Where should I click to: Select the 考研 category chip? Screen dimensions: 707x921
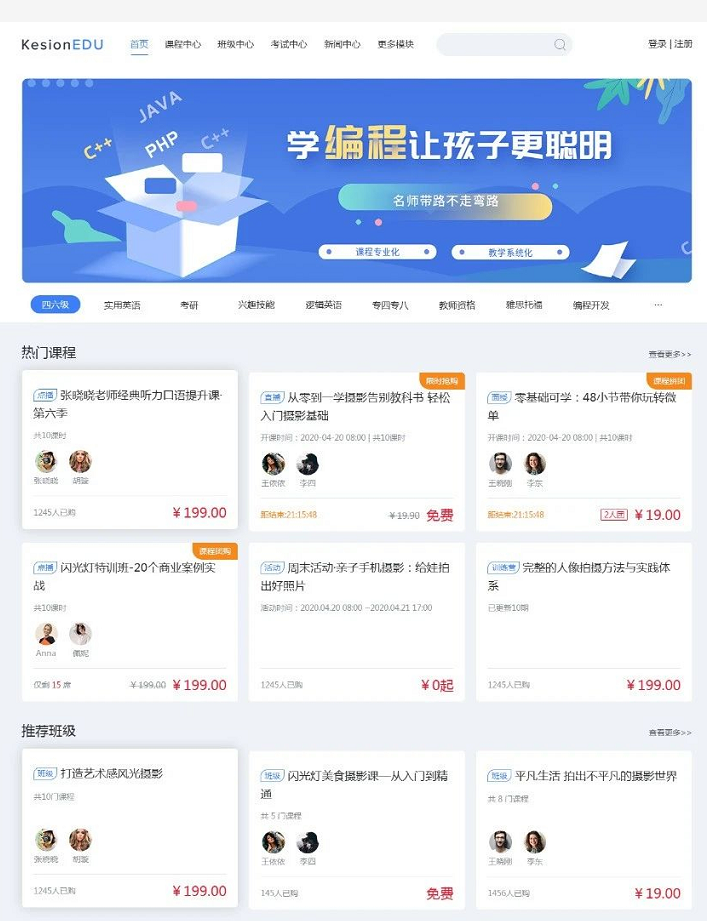(189, 305)
